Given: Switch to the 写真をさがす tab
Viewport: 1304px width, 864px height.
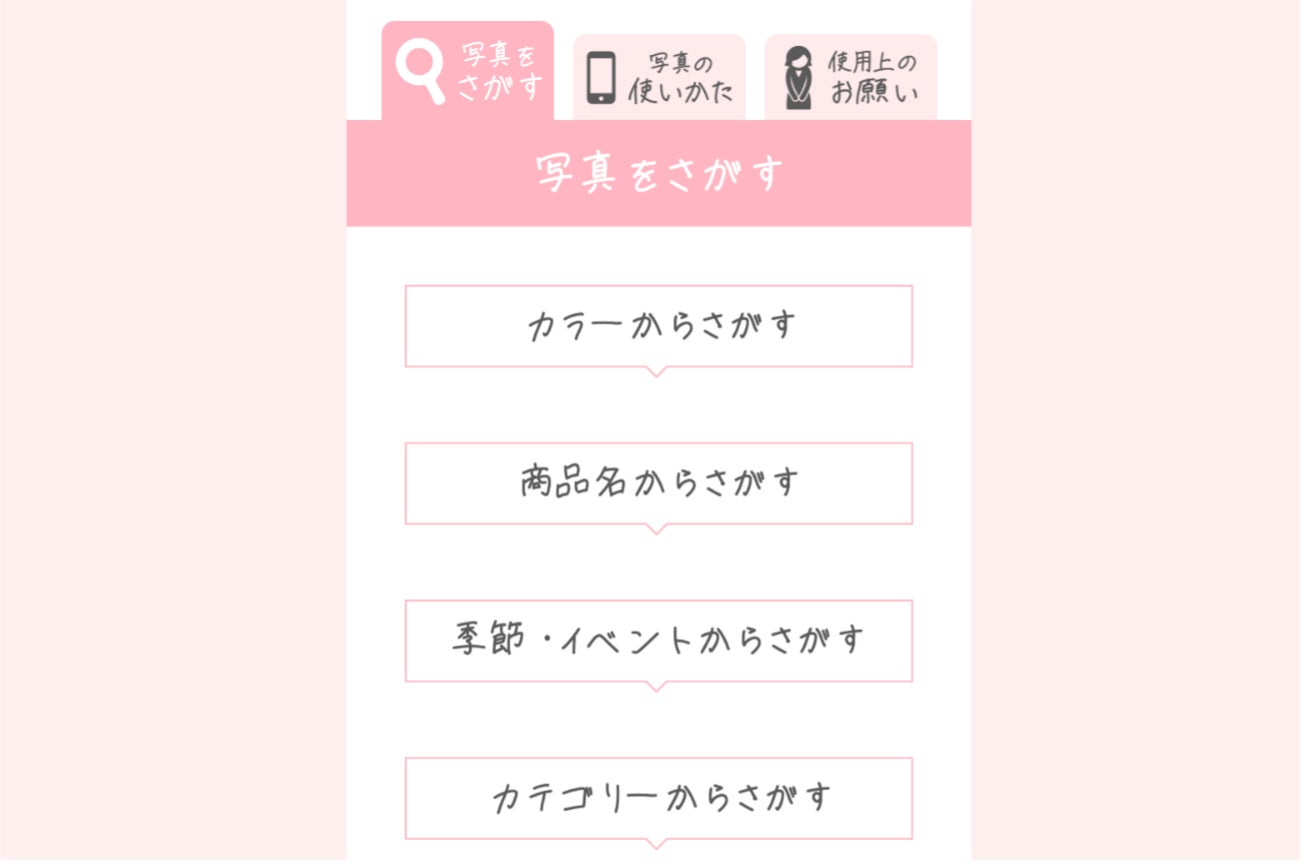Looking at the screenshot, I should coord(467,72).
